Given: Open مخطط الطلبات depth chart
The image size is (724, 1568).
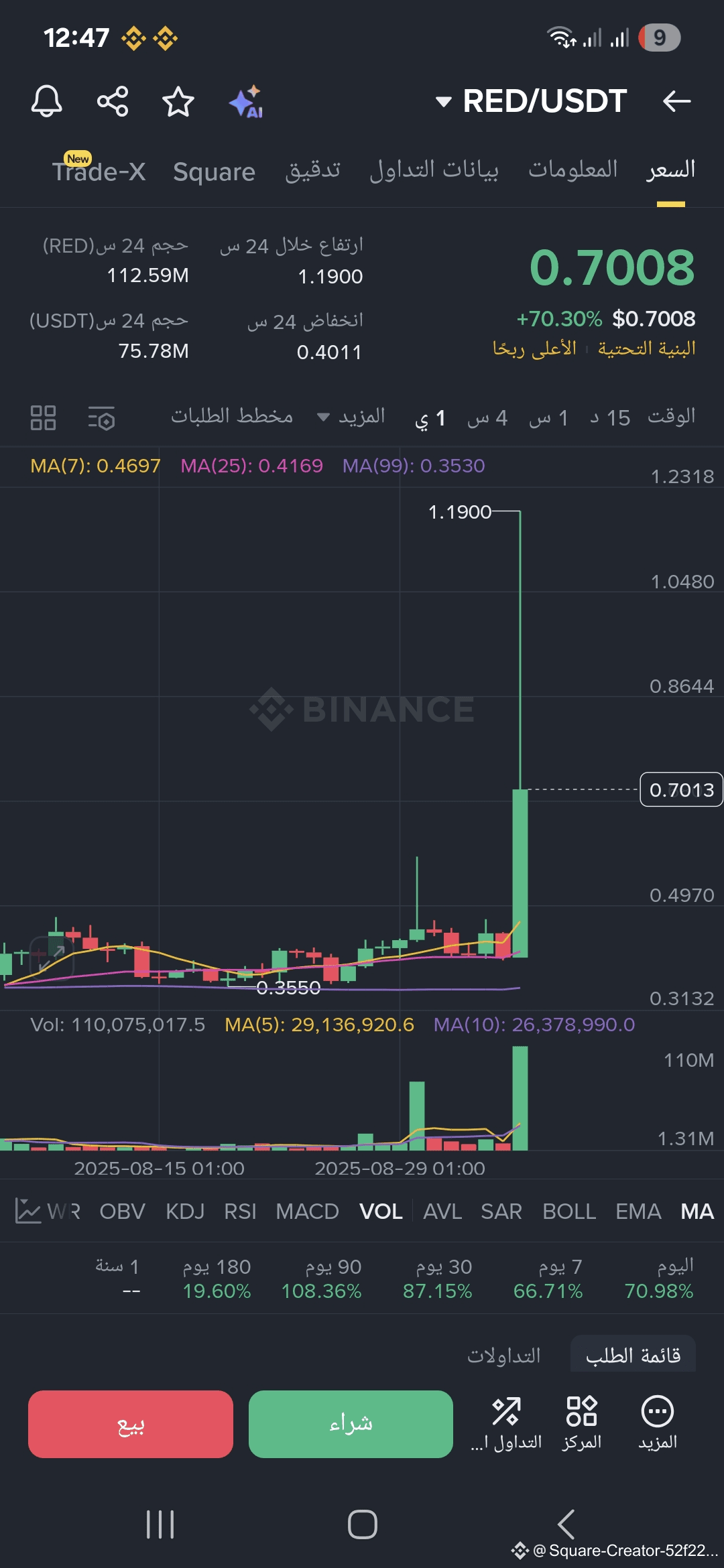Looking at the screenshot, I should [x=232, y=416].
